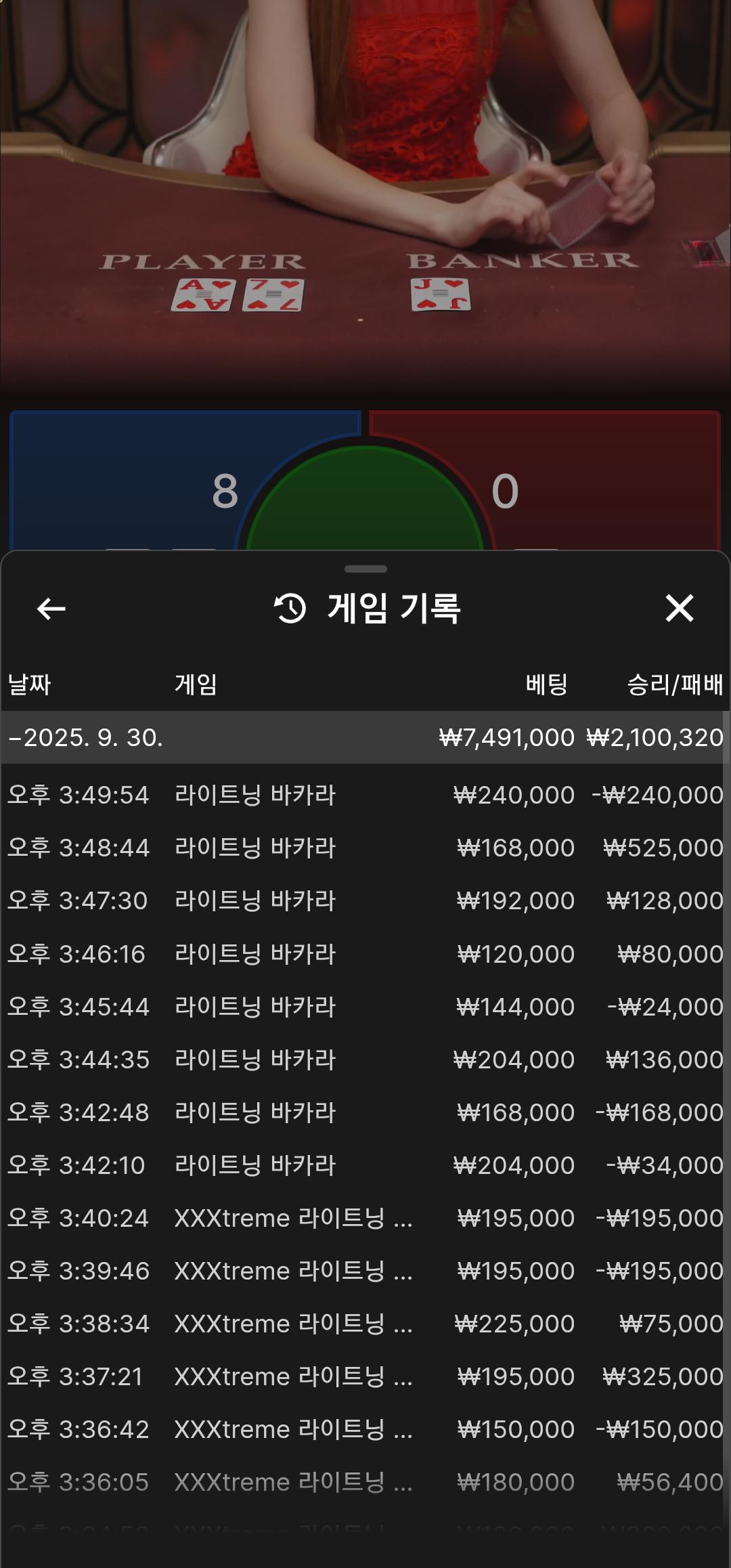The image size is (731, 1568).
Task: Select the 오후 3:46:16 라이트닝 바카라 row
Action: click(365, 954)
